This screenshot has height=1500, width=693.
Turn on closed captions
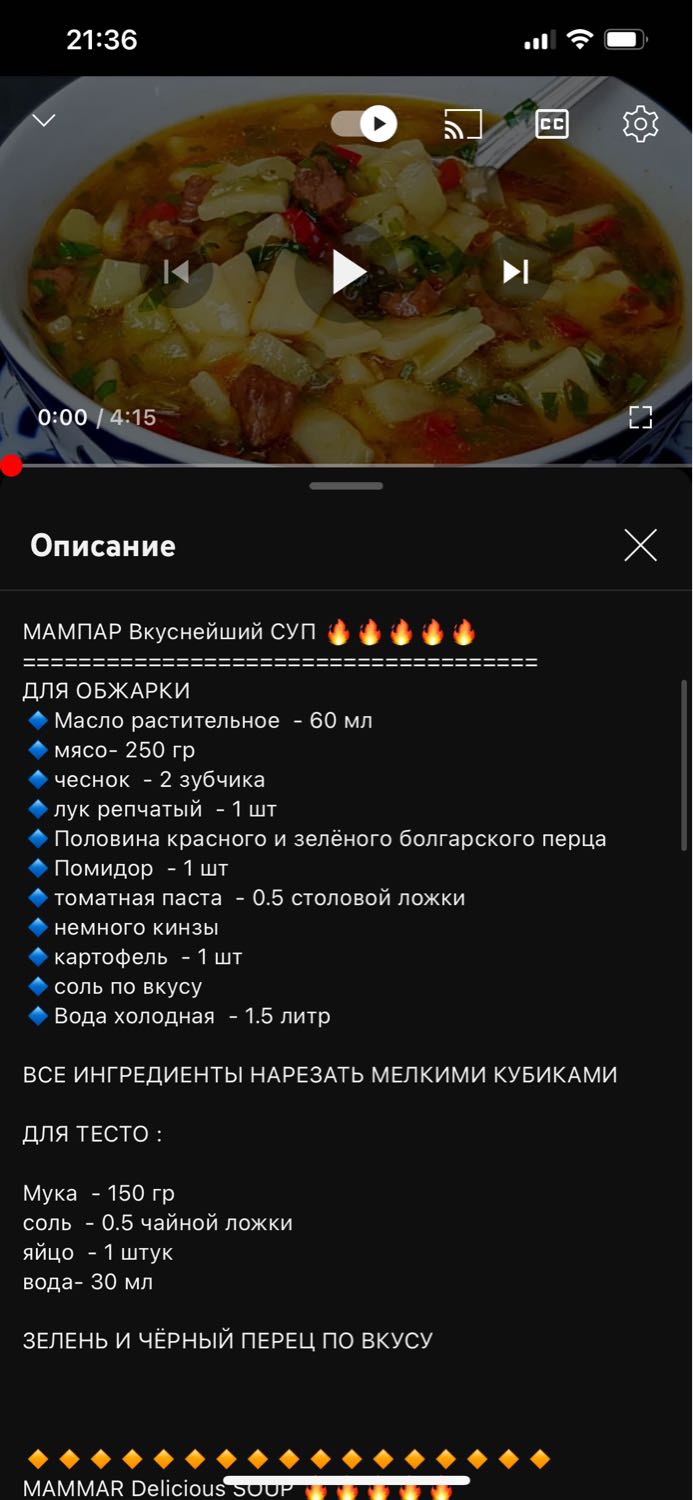point(552,124)
